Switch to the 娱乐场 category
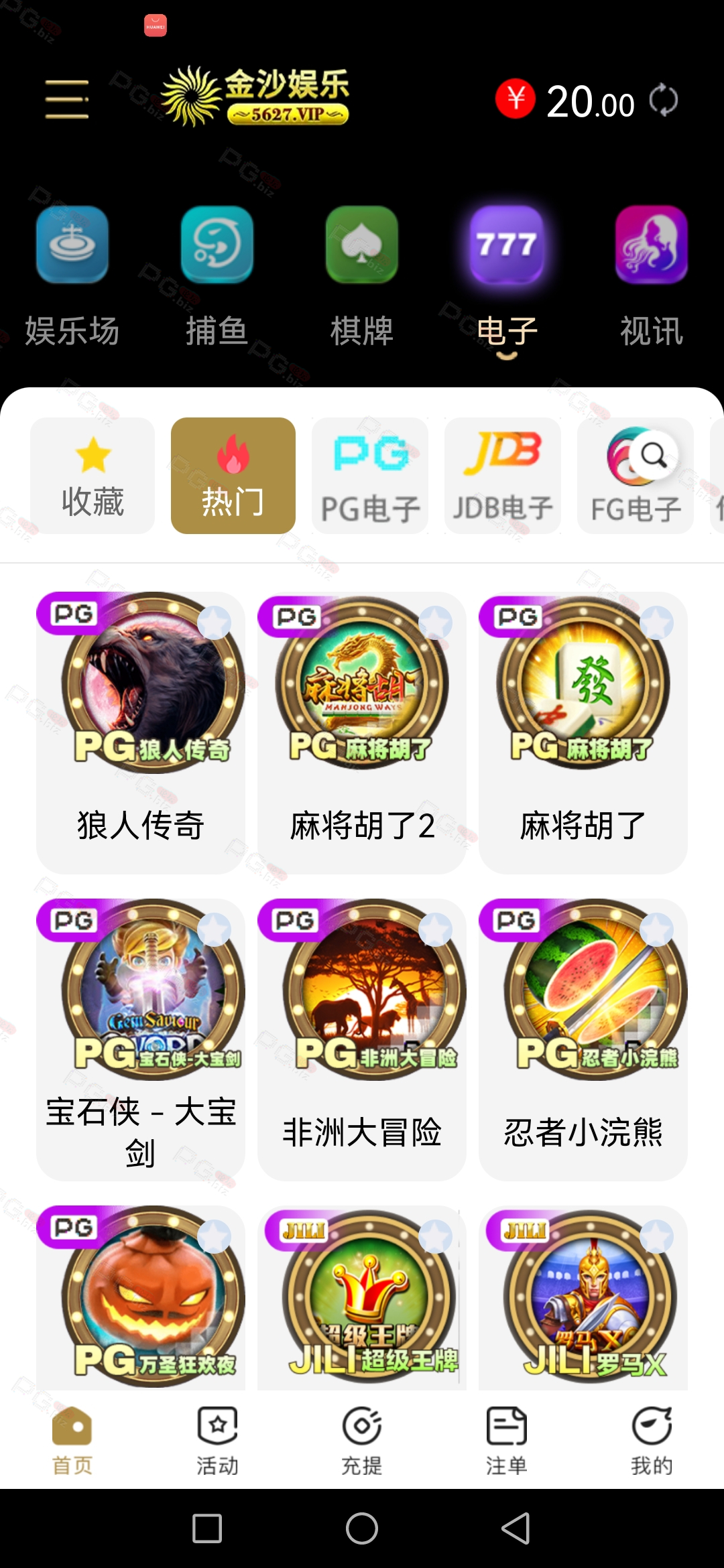Screen dimensions: 724x1568 tap(72, 276)
